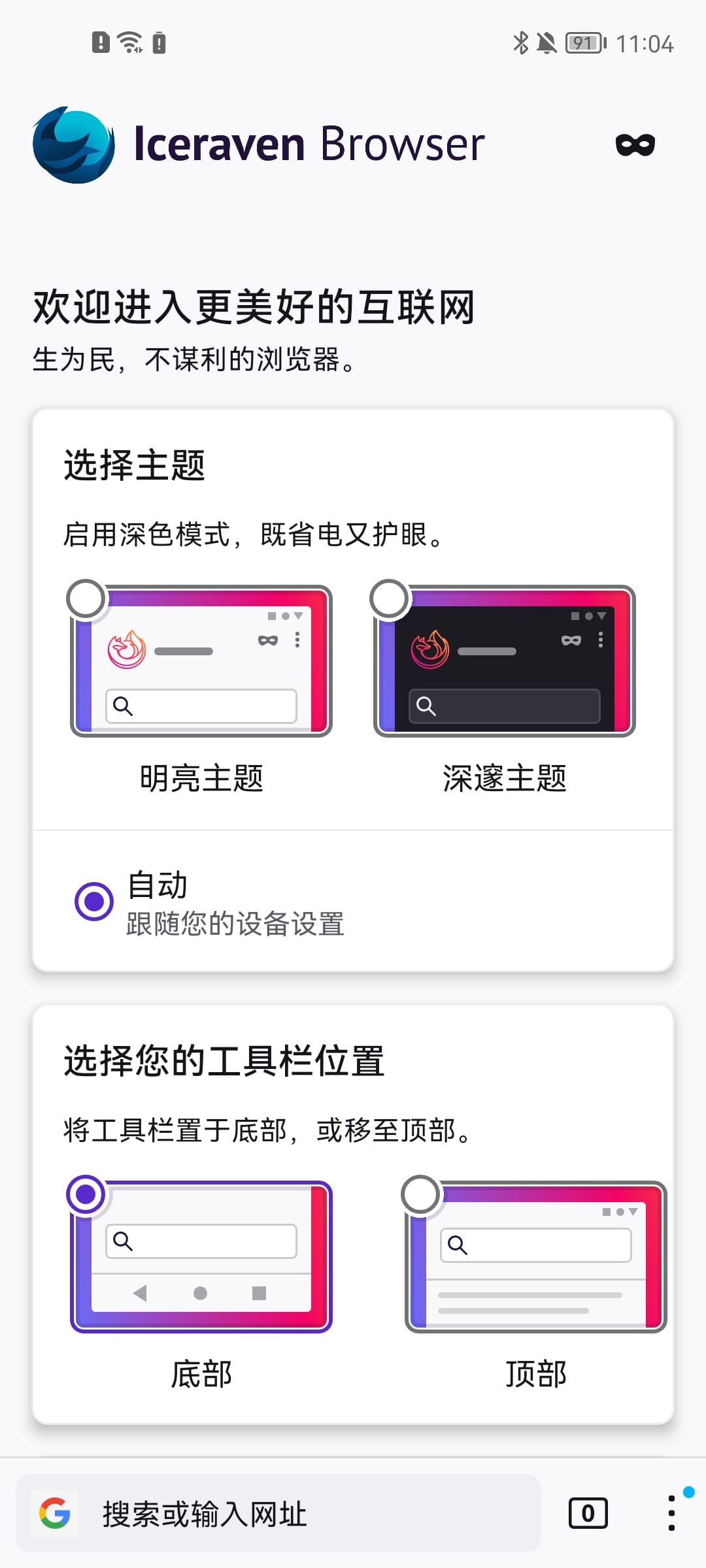Click the 11:04 clock in the status bar

pos(647,43)
